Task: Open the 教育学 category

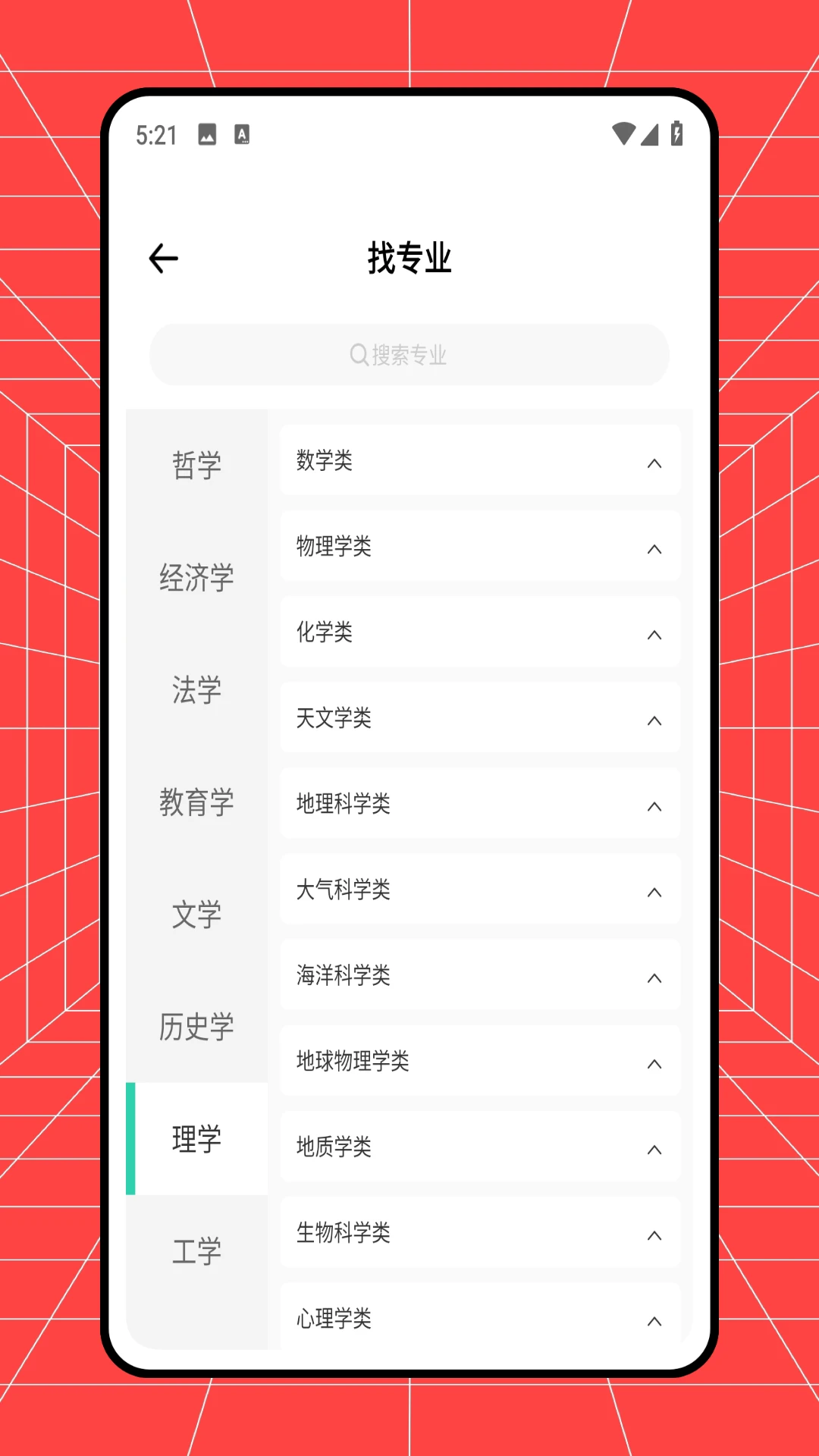Action: coord(196,802)
